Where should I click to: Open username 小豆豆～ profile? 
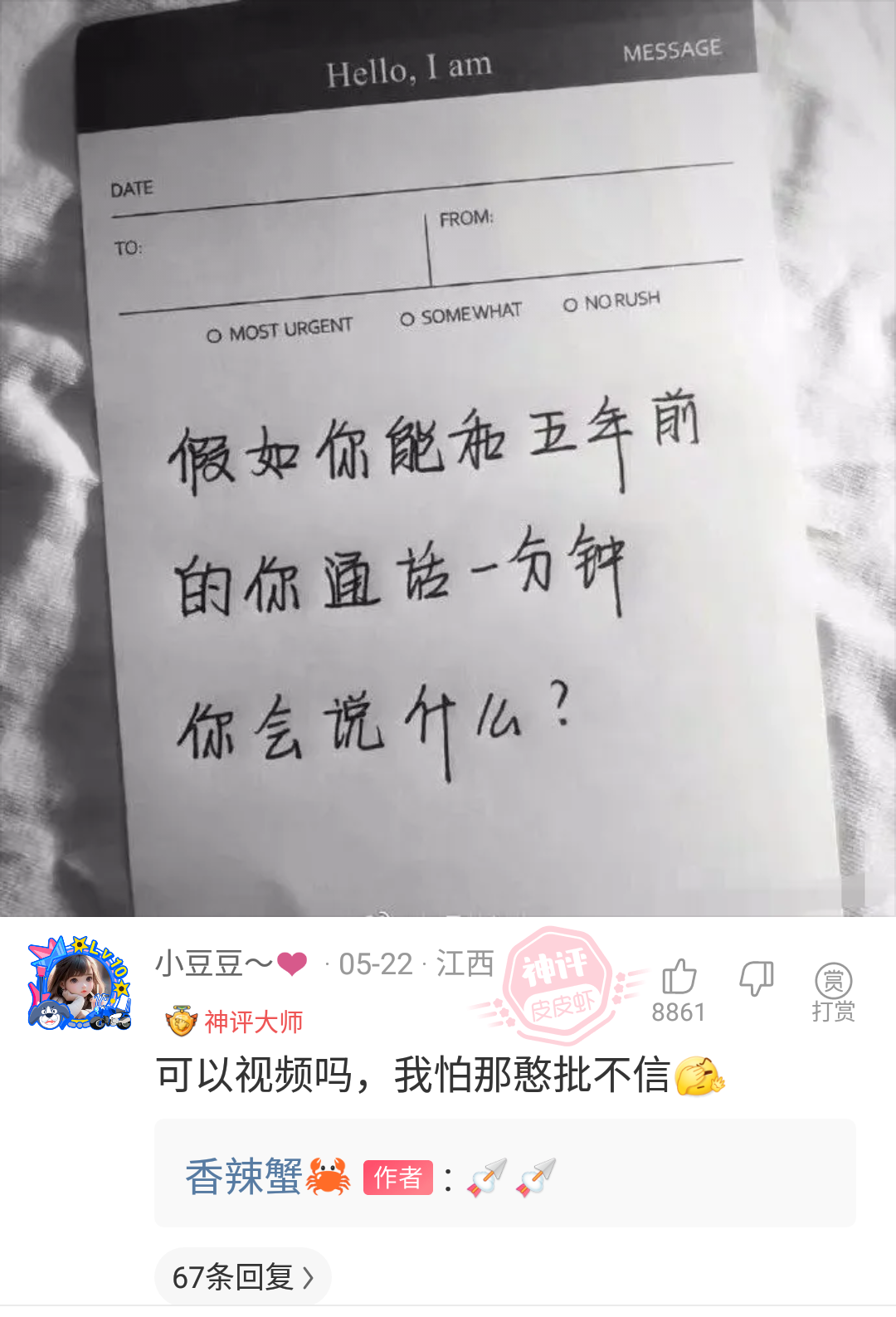[213, 964]
